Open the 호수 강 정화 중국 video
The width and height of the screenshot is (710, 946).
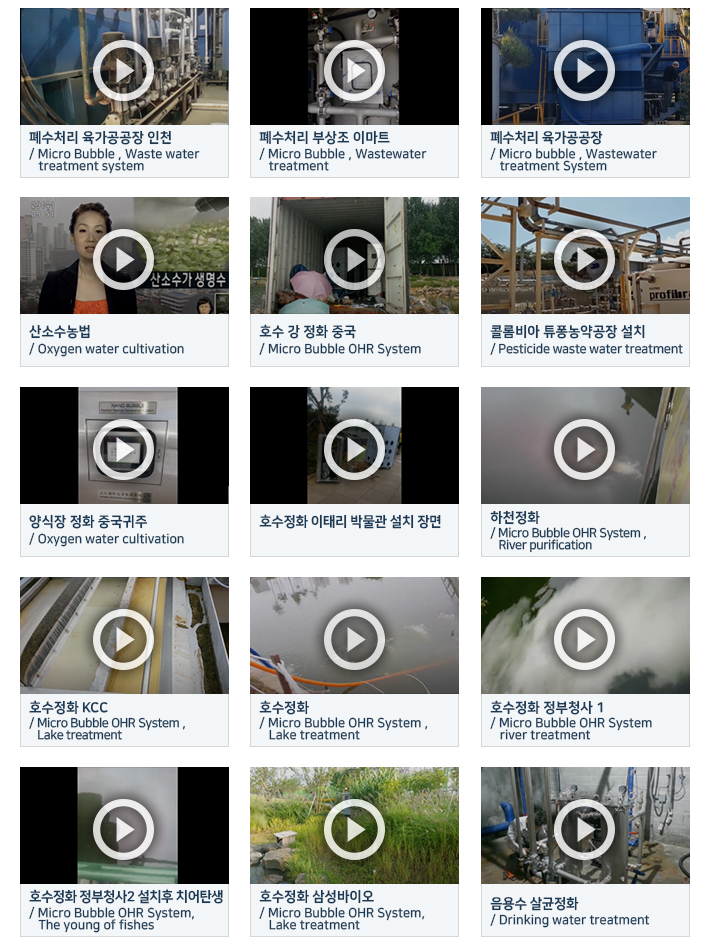point(354,259)
